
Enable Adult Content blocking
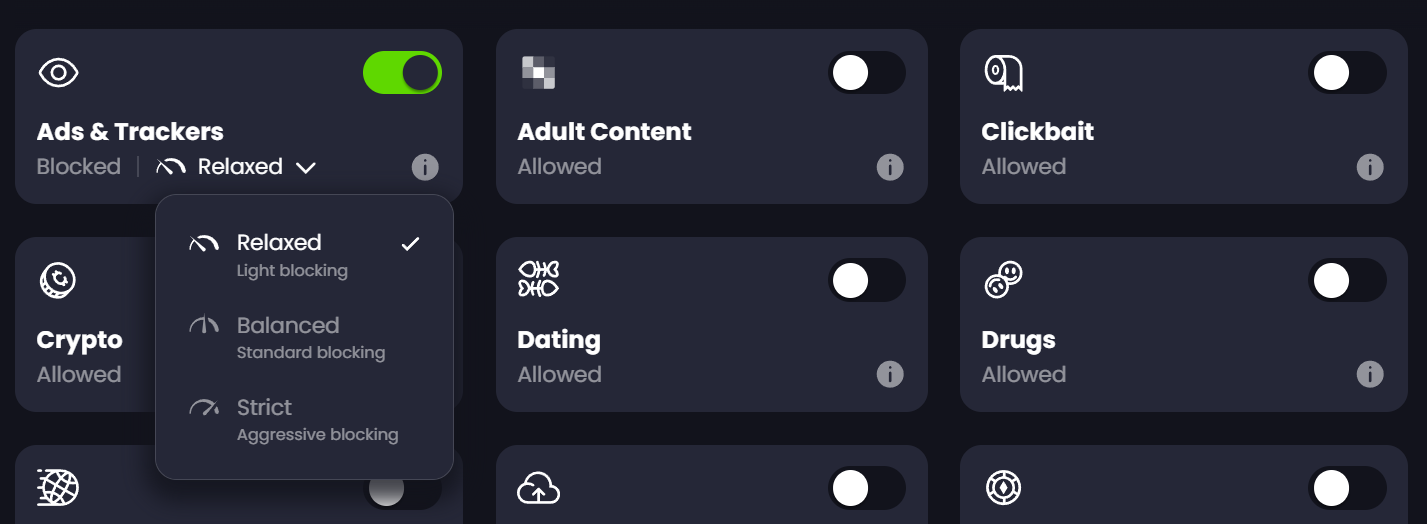point(866,73)
